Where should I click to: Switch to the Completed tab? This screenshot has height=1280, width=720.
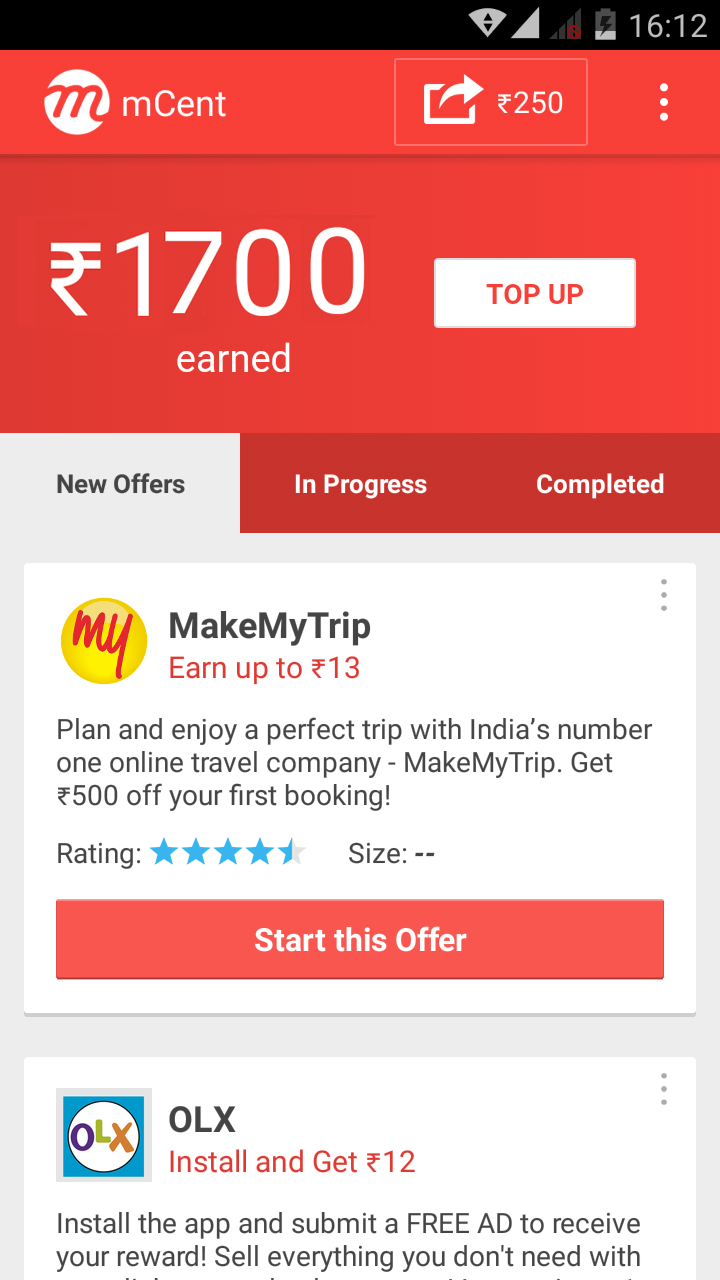599,483
